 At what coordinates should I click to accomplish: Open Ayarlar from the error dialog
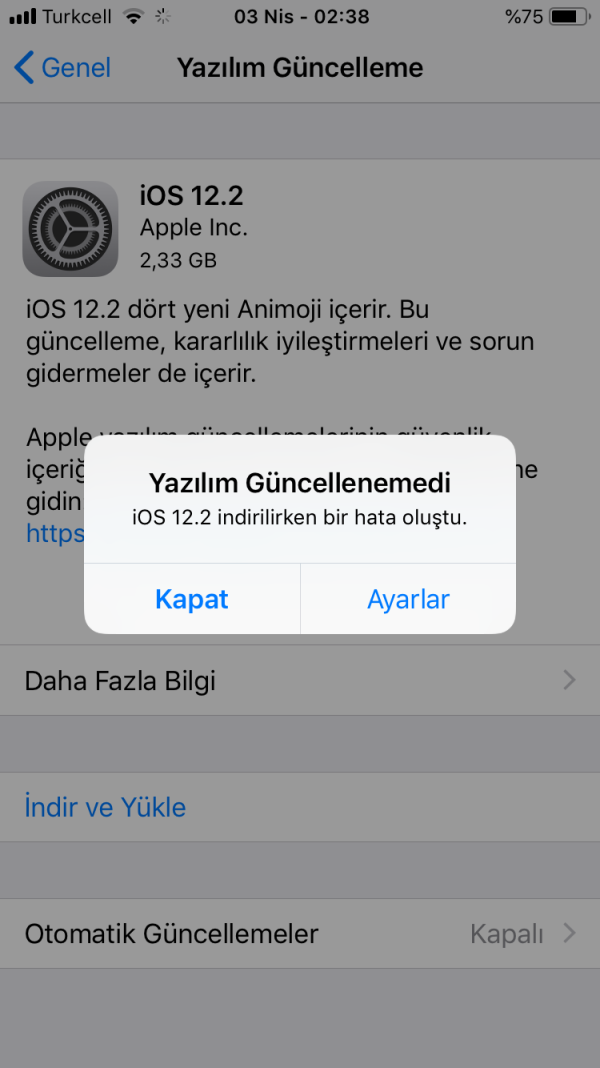pyautogui.click(x=408, y=599)
